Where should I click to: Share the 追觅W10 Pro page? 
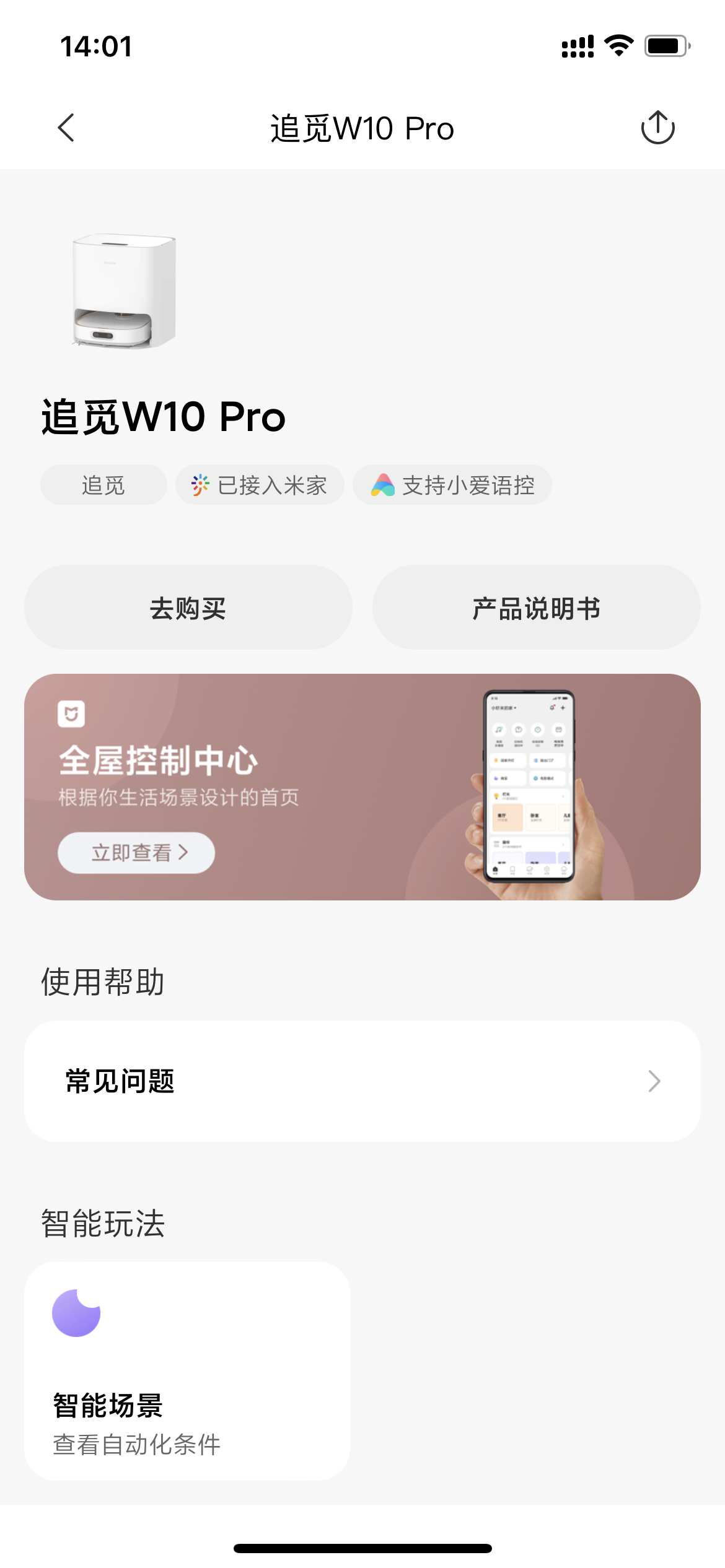[657, 128]
